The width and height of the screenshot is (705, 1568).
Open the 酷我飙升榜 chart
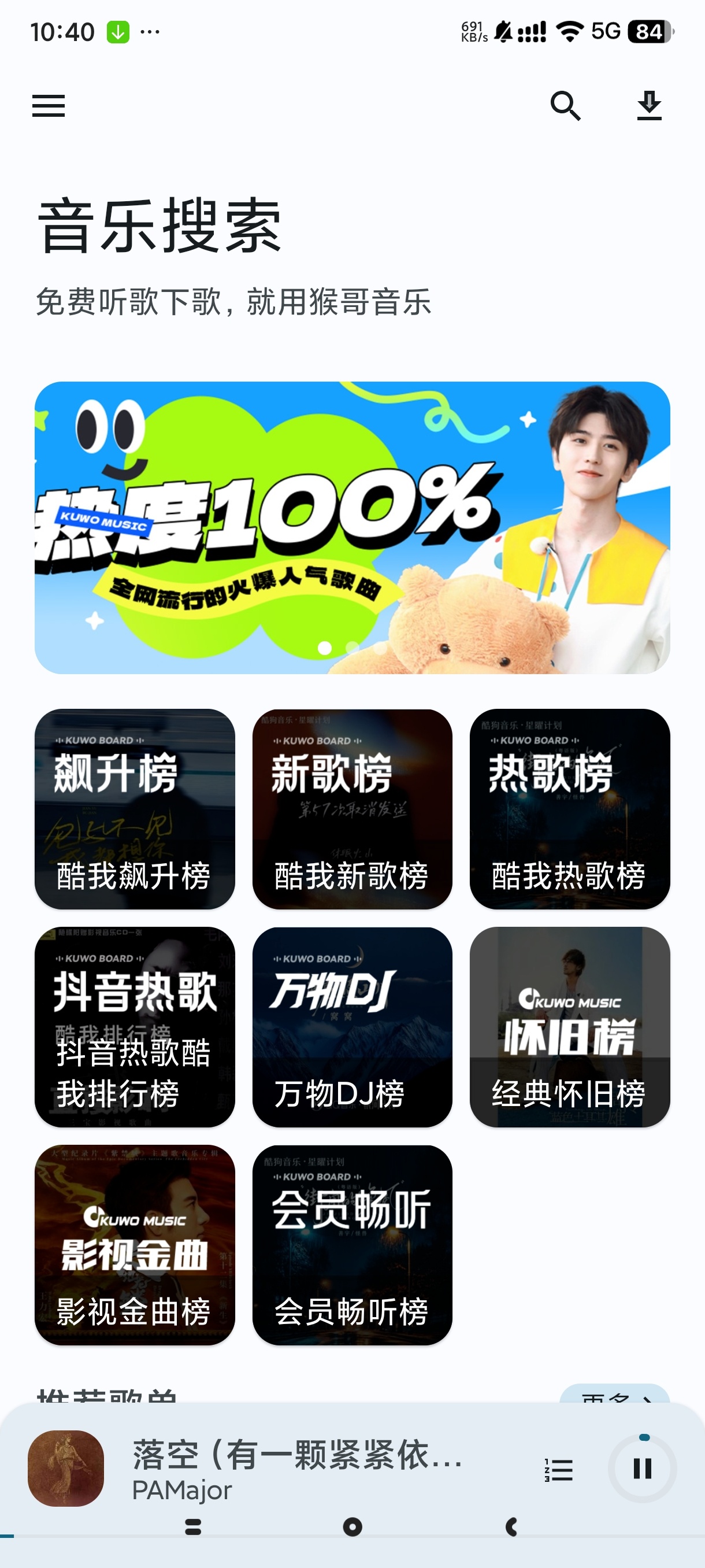(135, 808)
